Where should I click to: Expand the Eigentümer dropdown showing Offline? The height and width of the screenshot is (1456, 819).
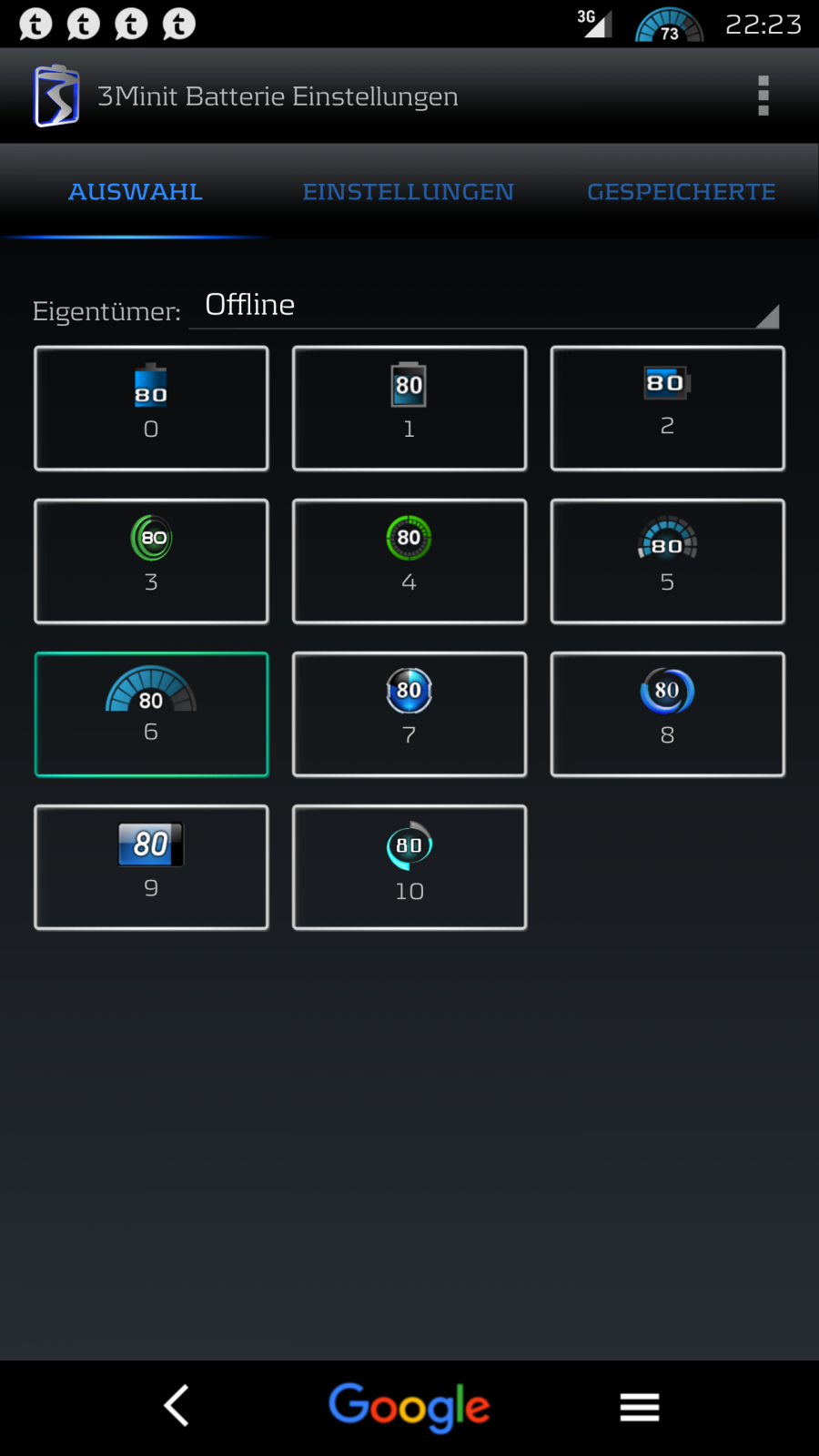(x=483, y=306)
